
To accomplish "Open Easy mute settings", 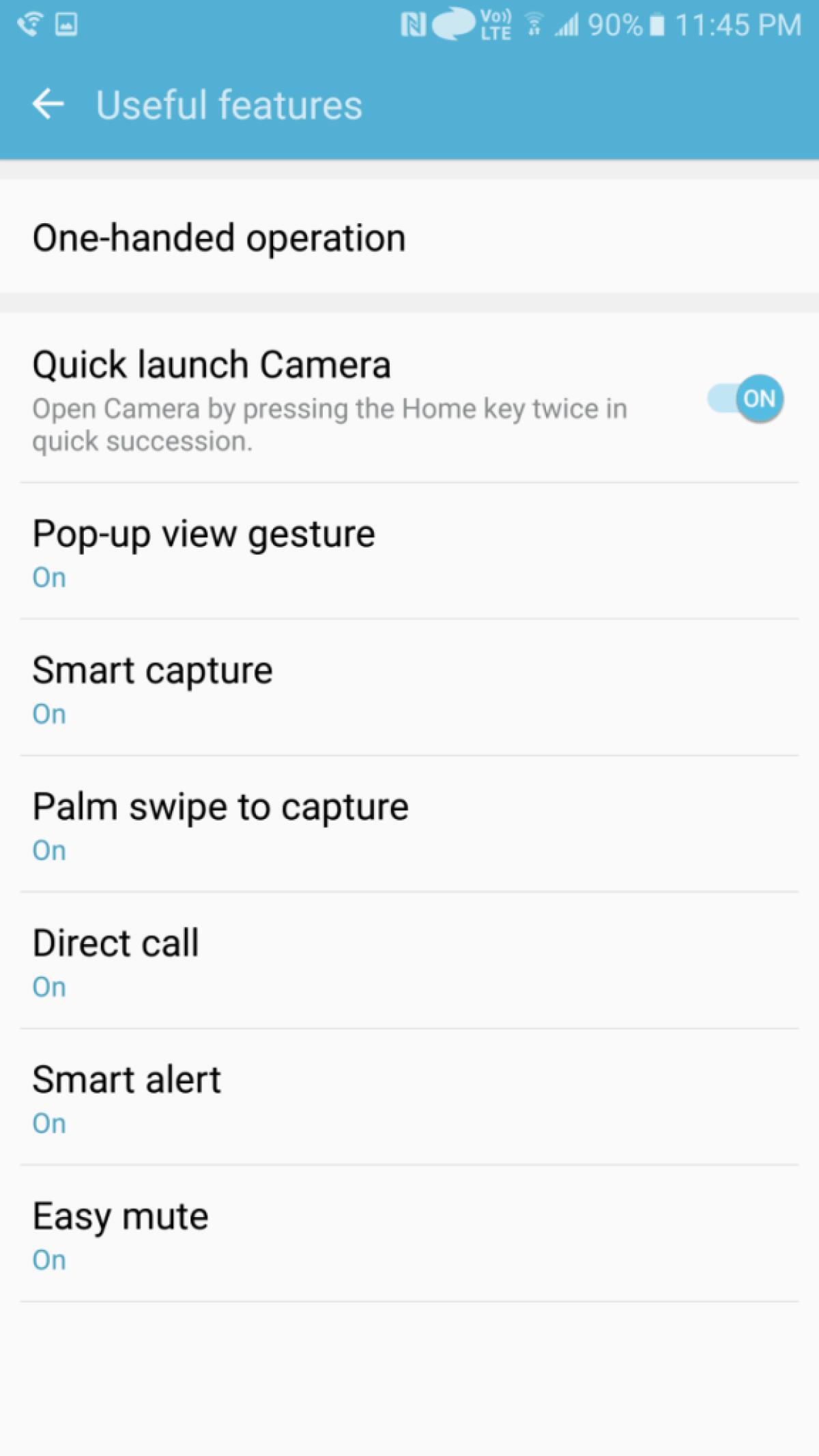I will click(x=205, y=1232).
